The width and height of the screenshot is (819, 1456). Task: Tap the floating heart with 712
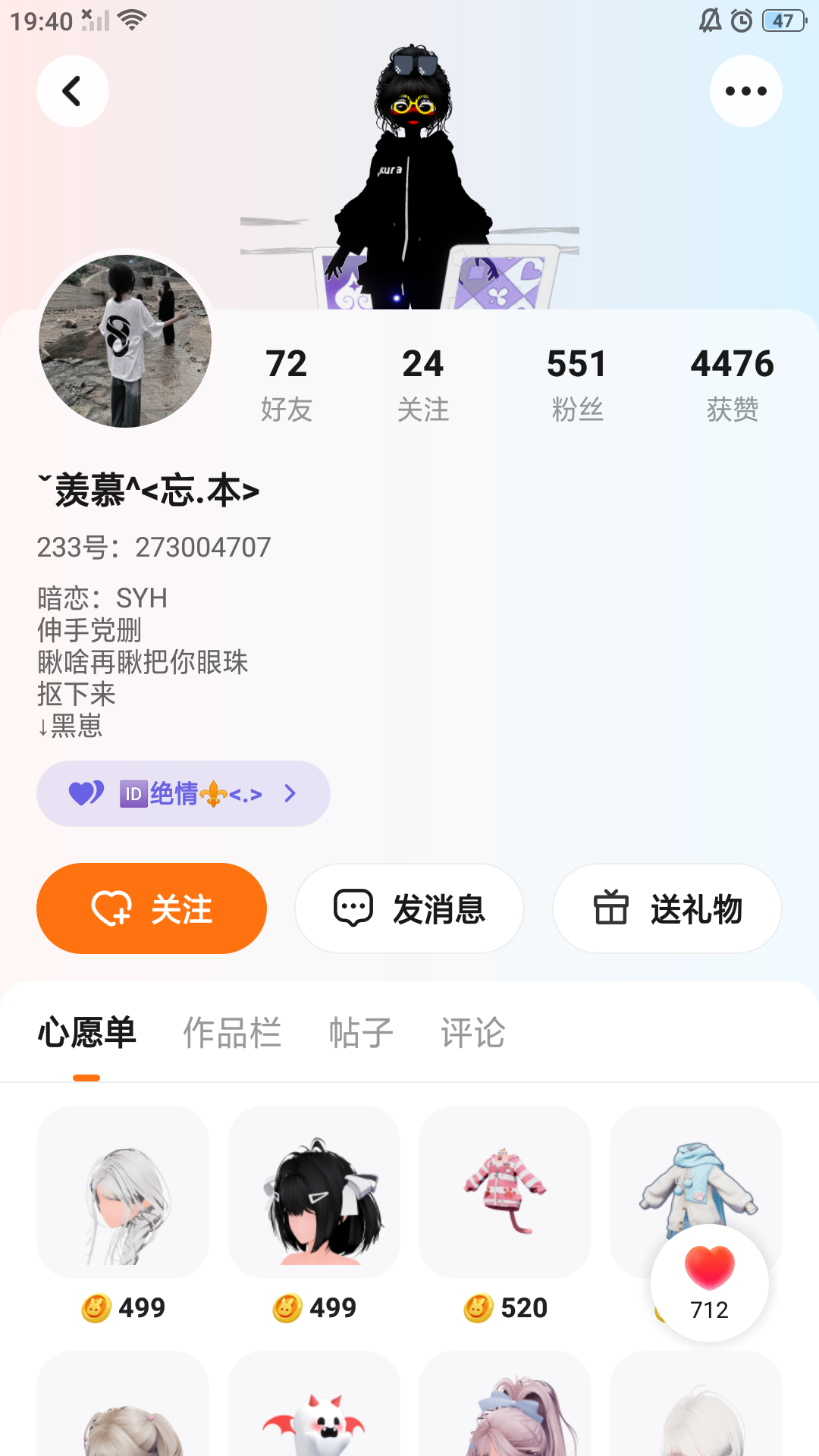click(x=710, y=1282)
